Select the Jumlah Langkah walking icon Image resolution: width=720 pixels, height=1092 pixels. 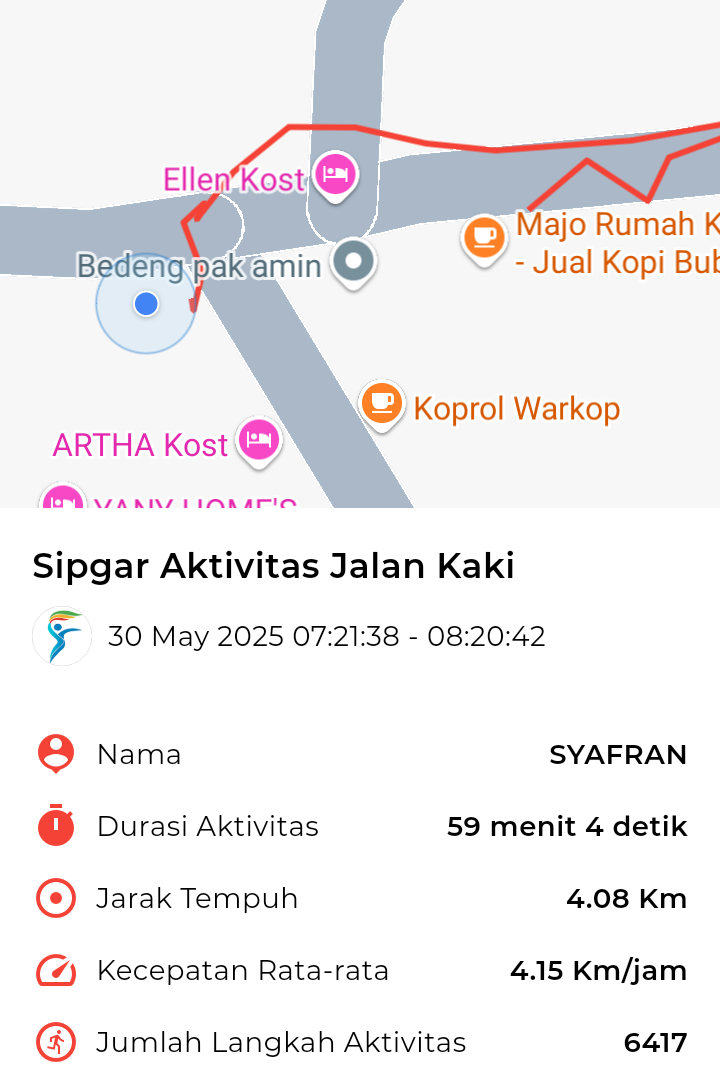click(55, 1042)
